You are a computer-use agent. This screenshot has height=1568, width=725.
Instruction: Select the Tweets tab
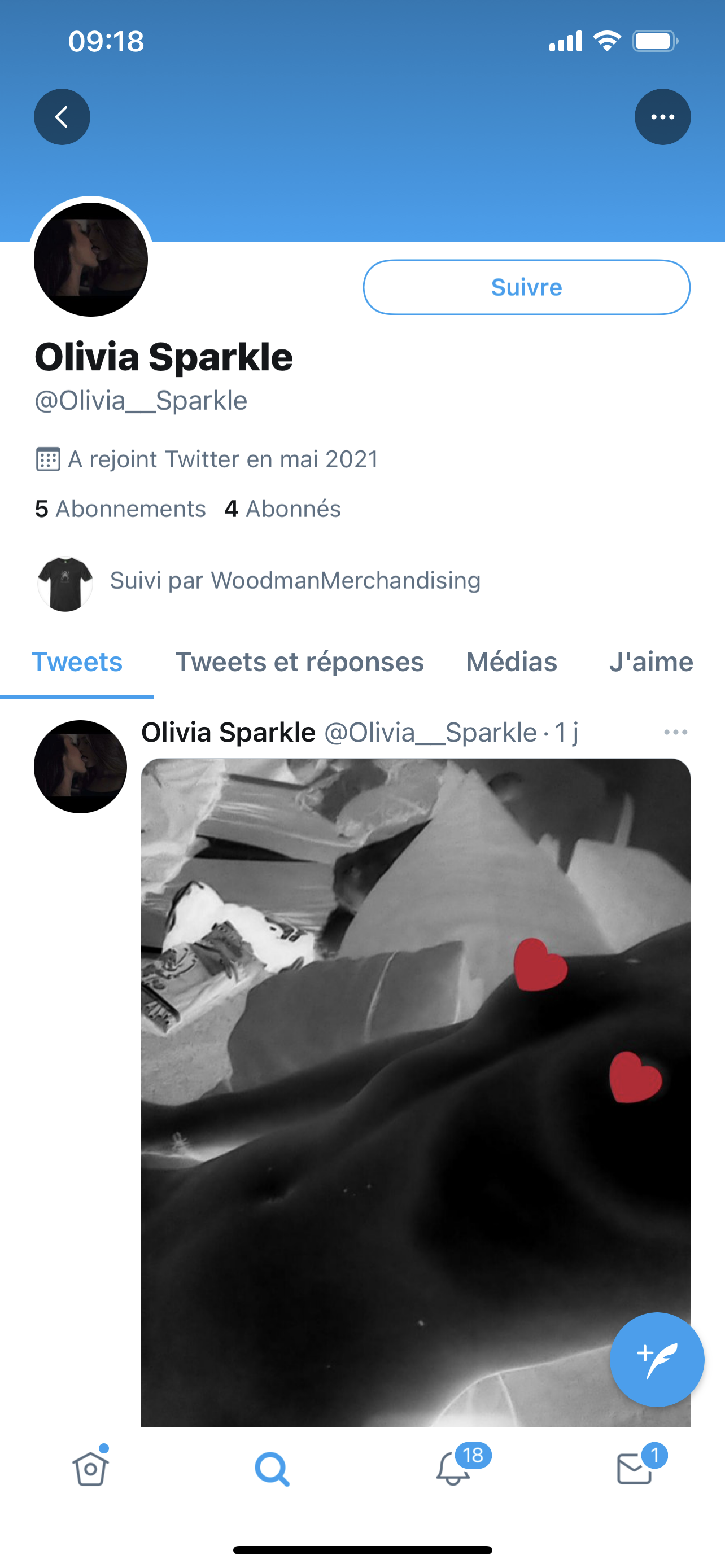(x=77, y=662)
